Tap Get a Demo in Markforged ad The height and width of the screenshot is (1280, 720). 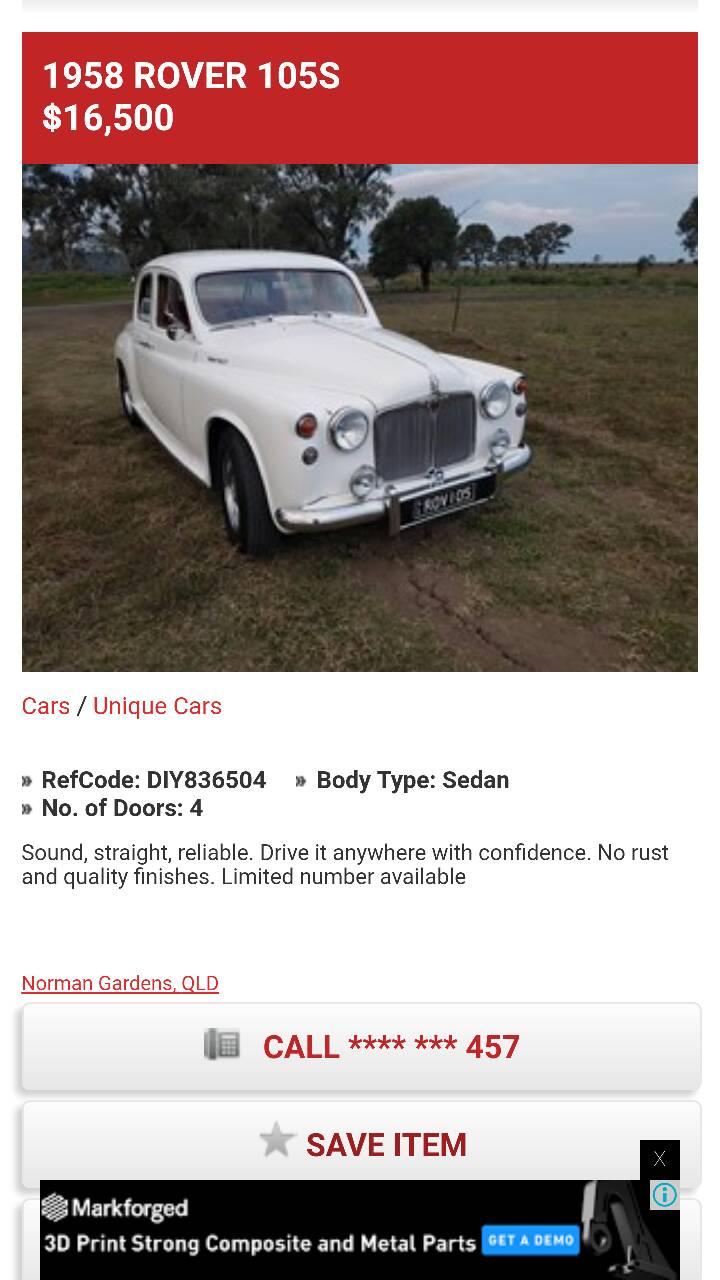tap(531, 1240)
